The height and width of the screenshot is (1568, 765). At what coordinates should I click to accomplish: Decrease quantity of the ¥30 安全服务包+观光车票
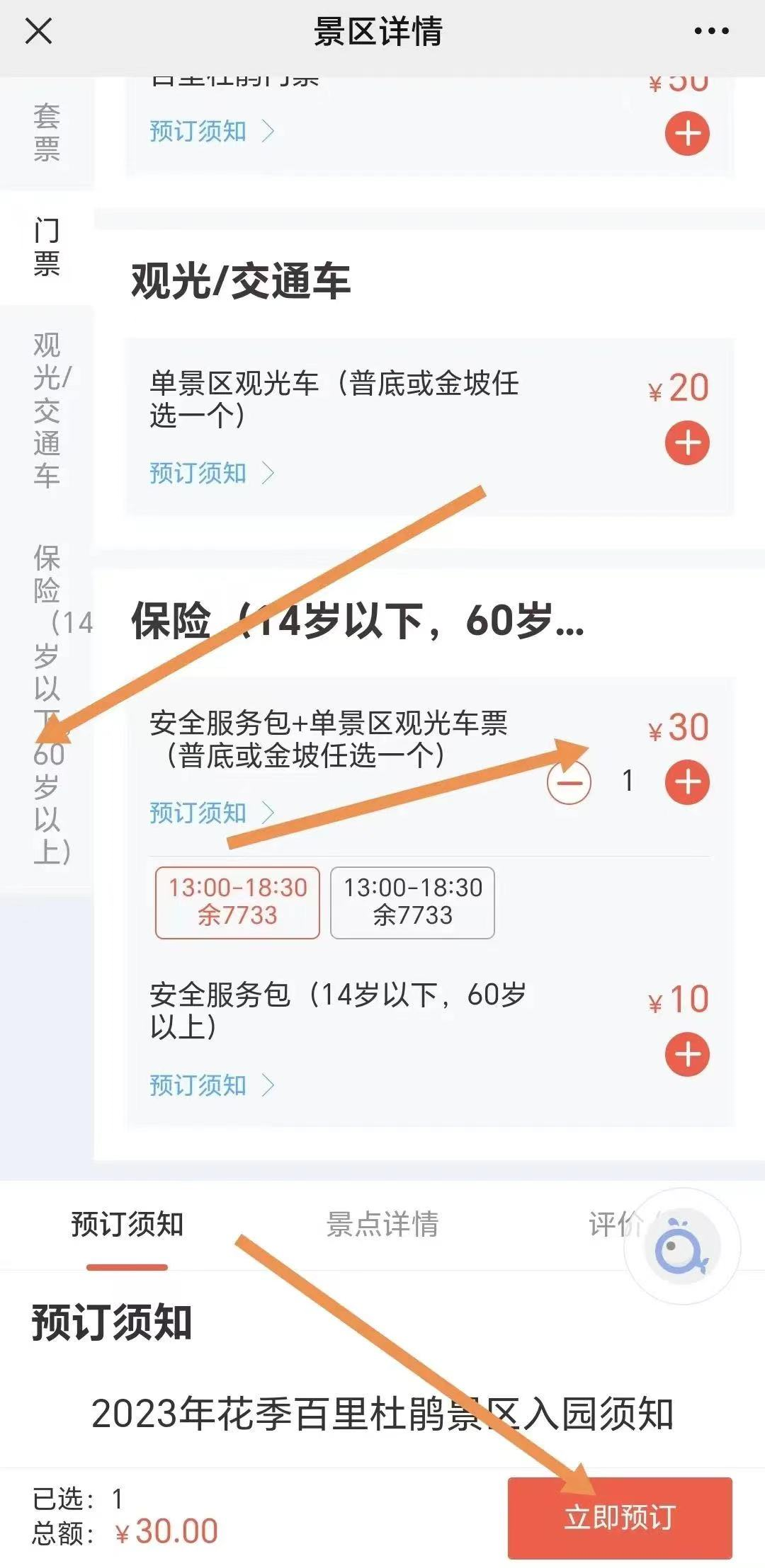coord(569,782)
